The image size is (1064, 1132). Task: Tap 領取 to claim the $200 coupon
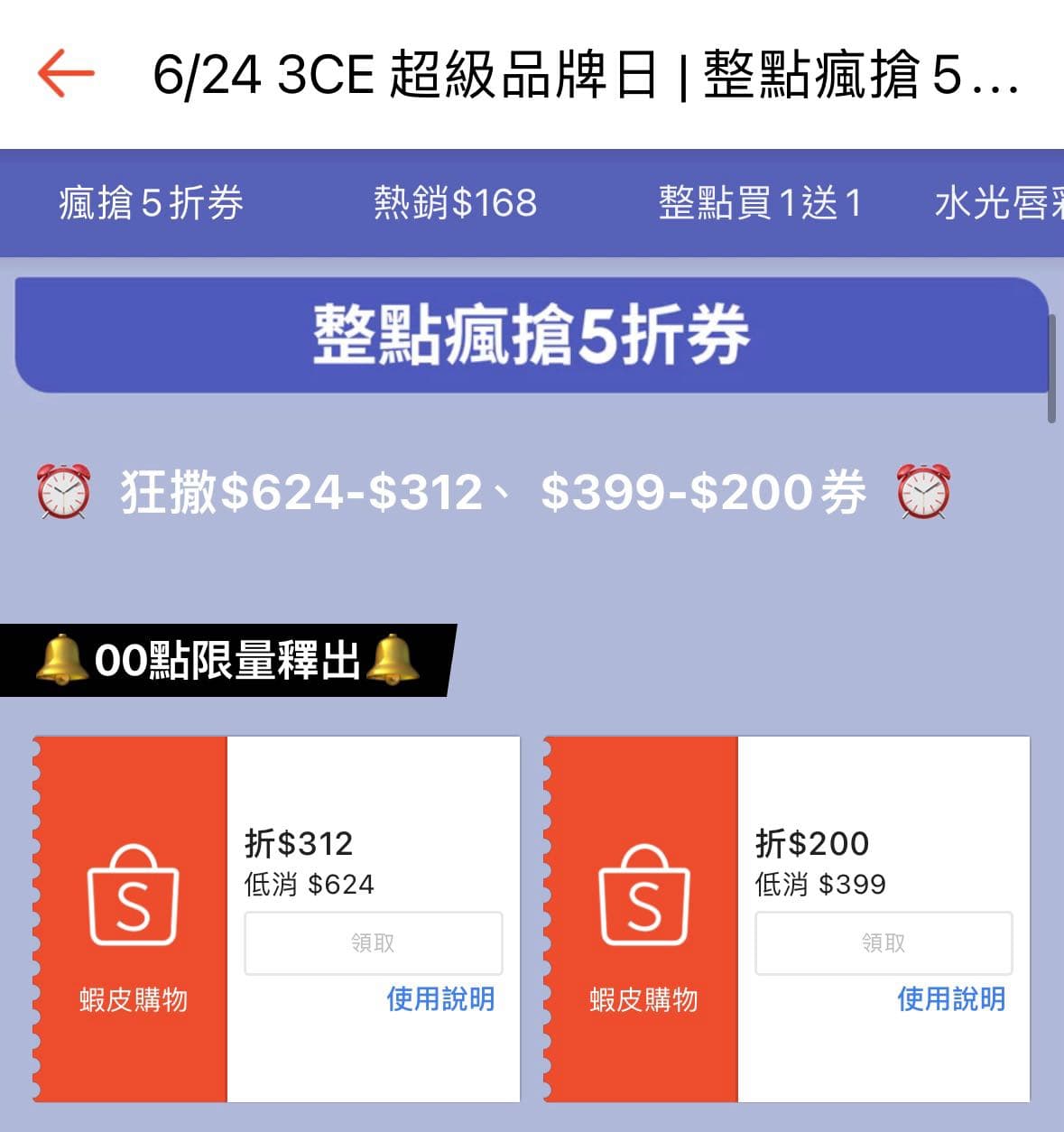click(x=884, y=943)
